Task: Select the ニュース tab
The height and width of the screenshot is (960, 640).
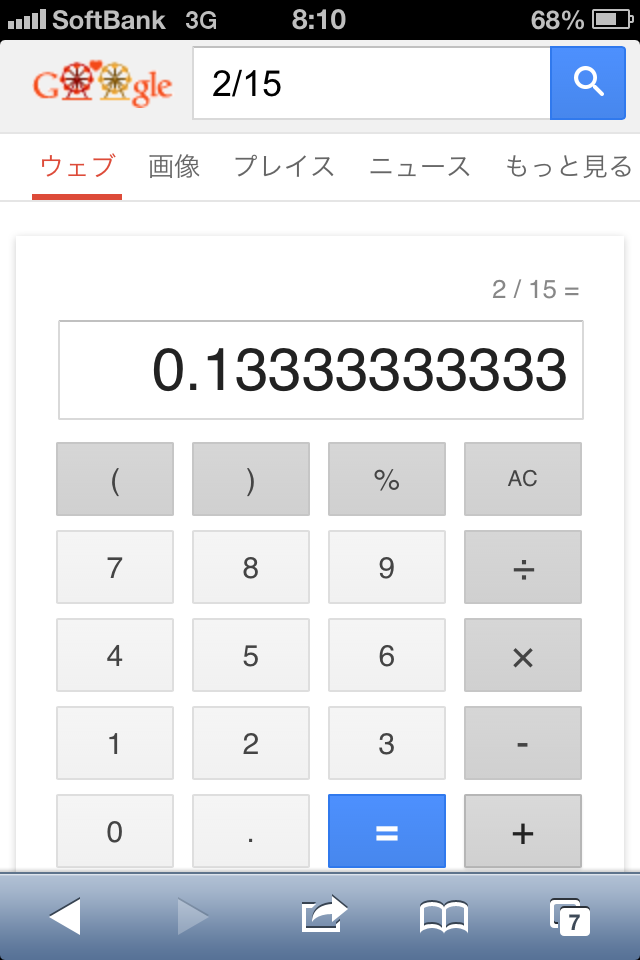Action: [420, 166]
